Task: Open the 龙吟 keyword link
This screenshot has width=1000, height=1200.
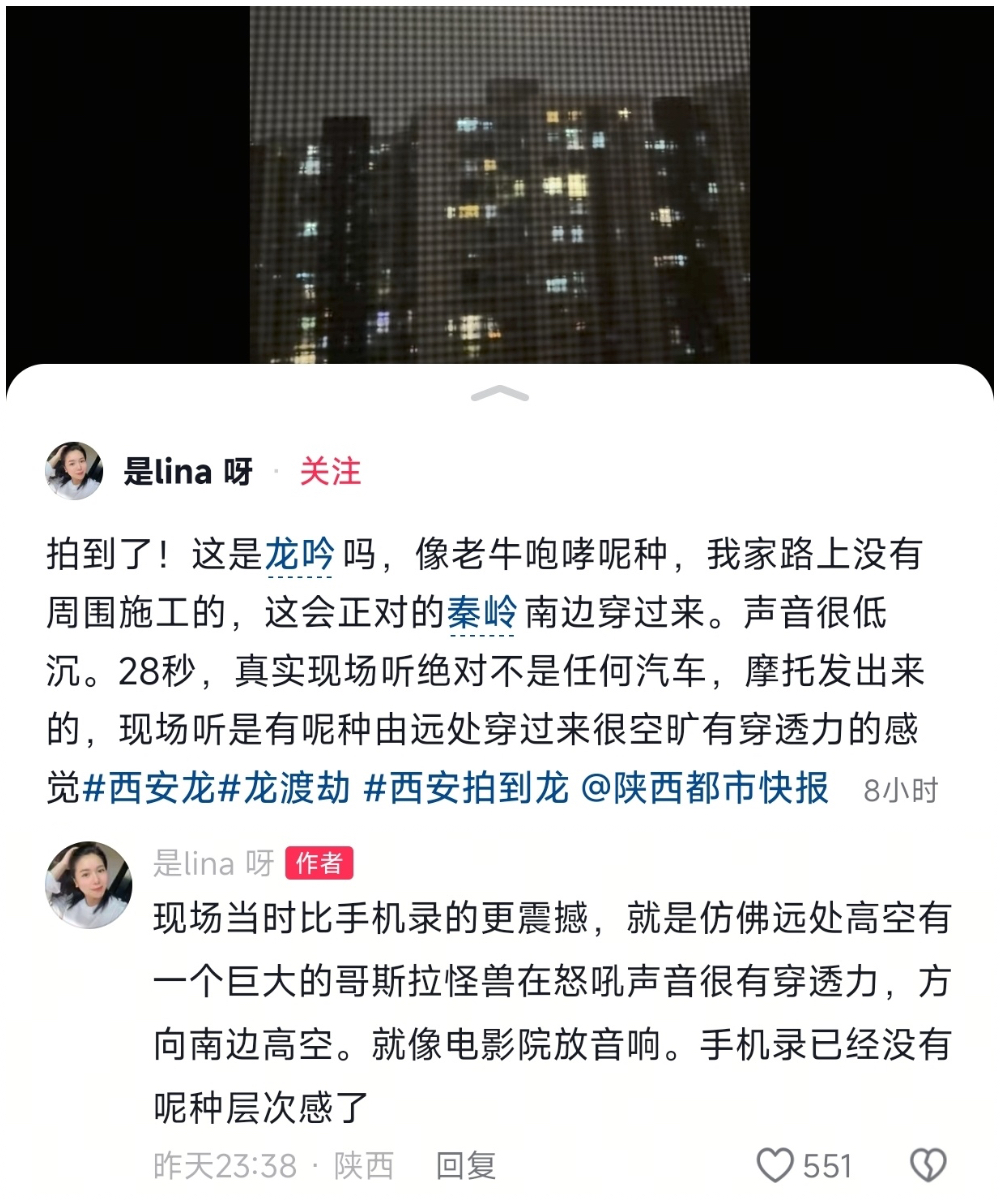Action: 299,553
